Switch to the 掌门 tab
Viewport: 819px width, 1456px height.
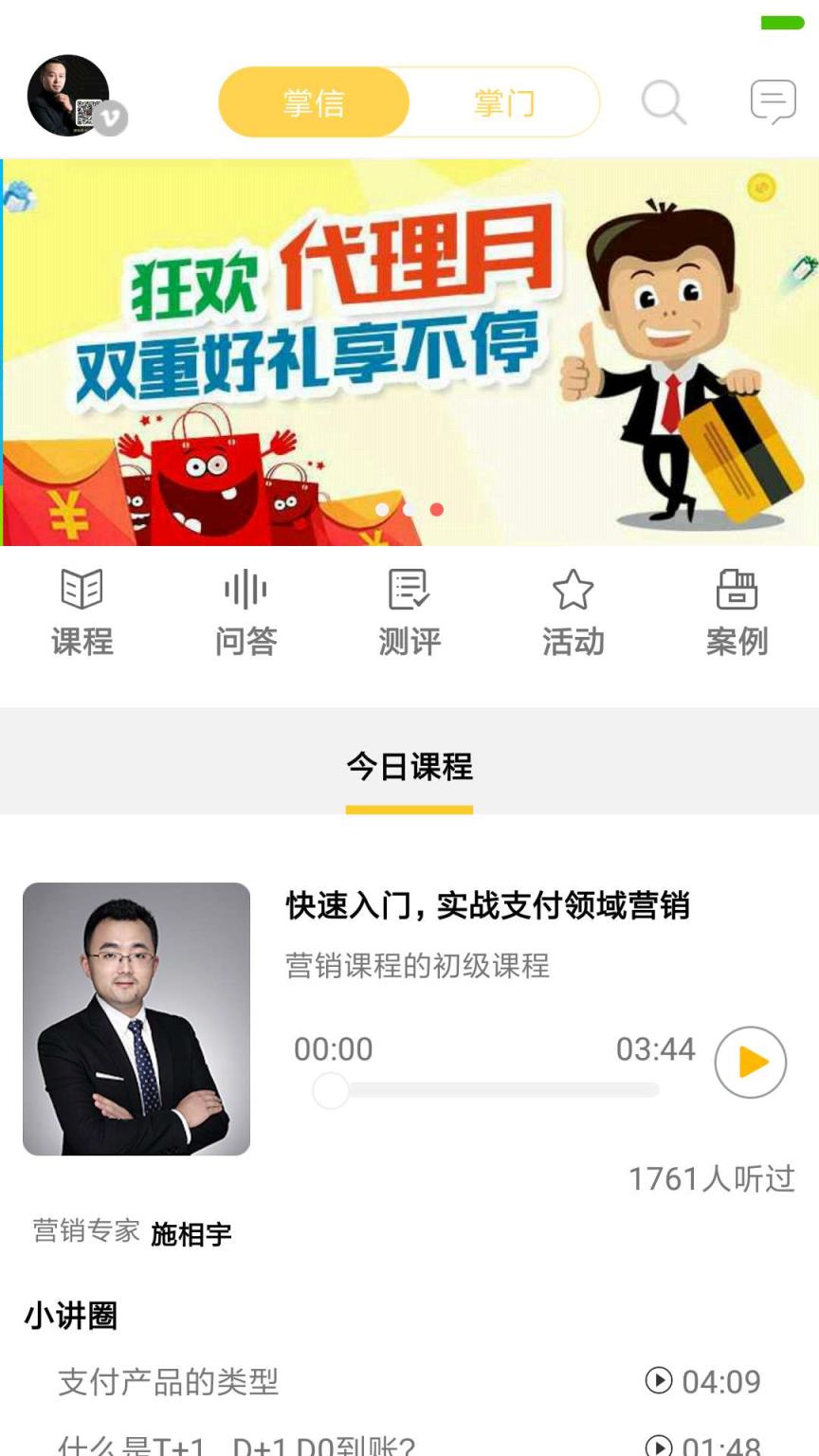coord(503,102)
